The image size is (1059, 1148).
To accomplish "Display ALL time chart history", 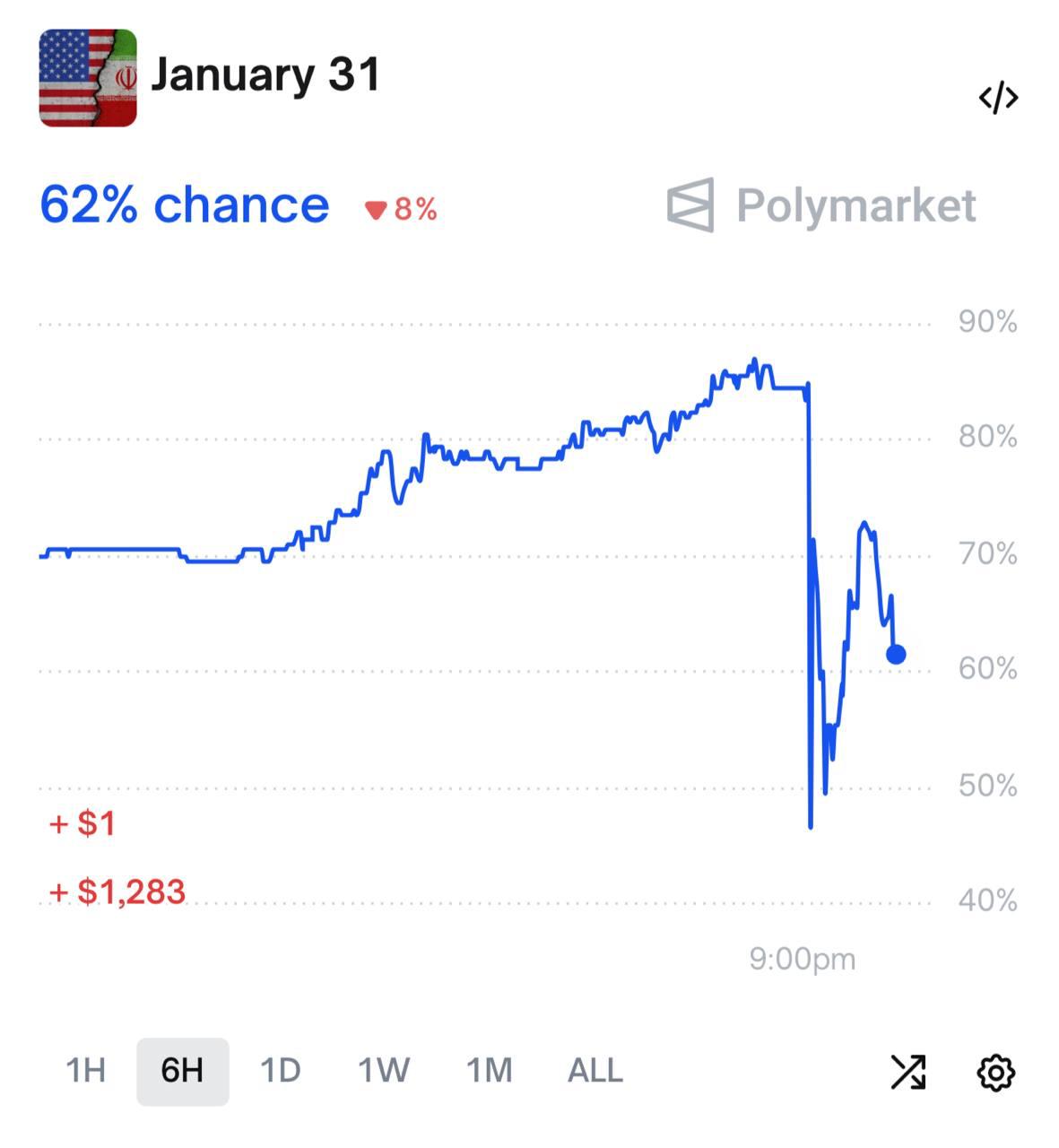I will point(595,1071).
